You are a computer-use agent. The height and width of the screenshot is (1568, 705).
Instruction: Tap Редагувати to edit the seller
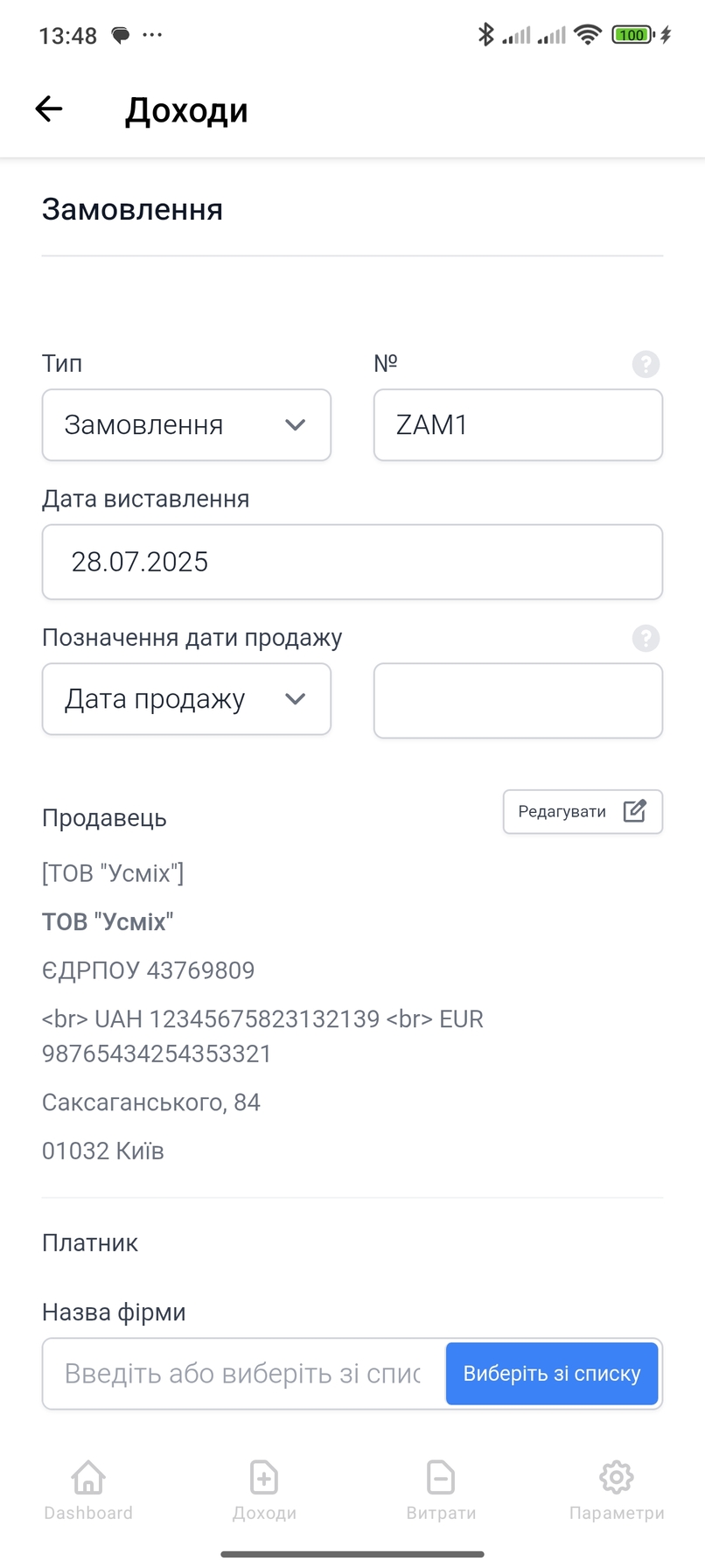(x=583, y=812)
